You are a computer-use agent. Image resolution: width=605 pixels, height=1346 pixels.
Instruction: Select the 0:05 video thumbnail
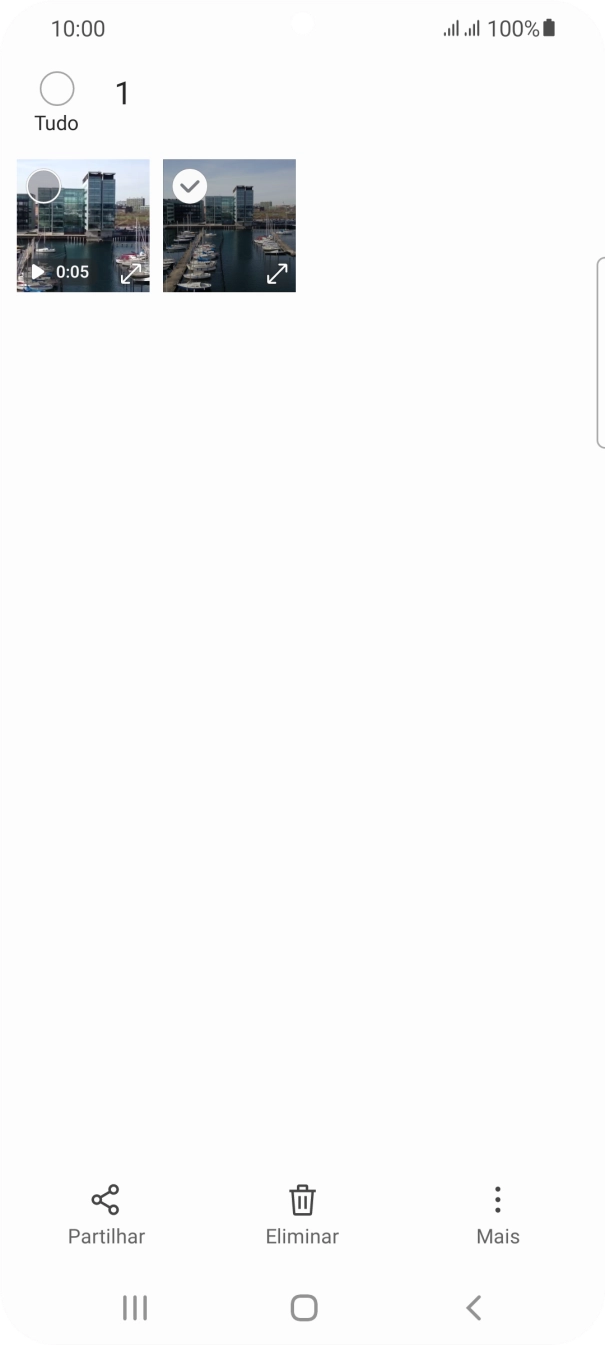[44, 187]
